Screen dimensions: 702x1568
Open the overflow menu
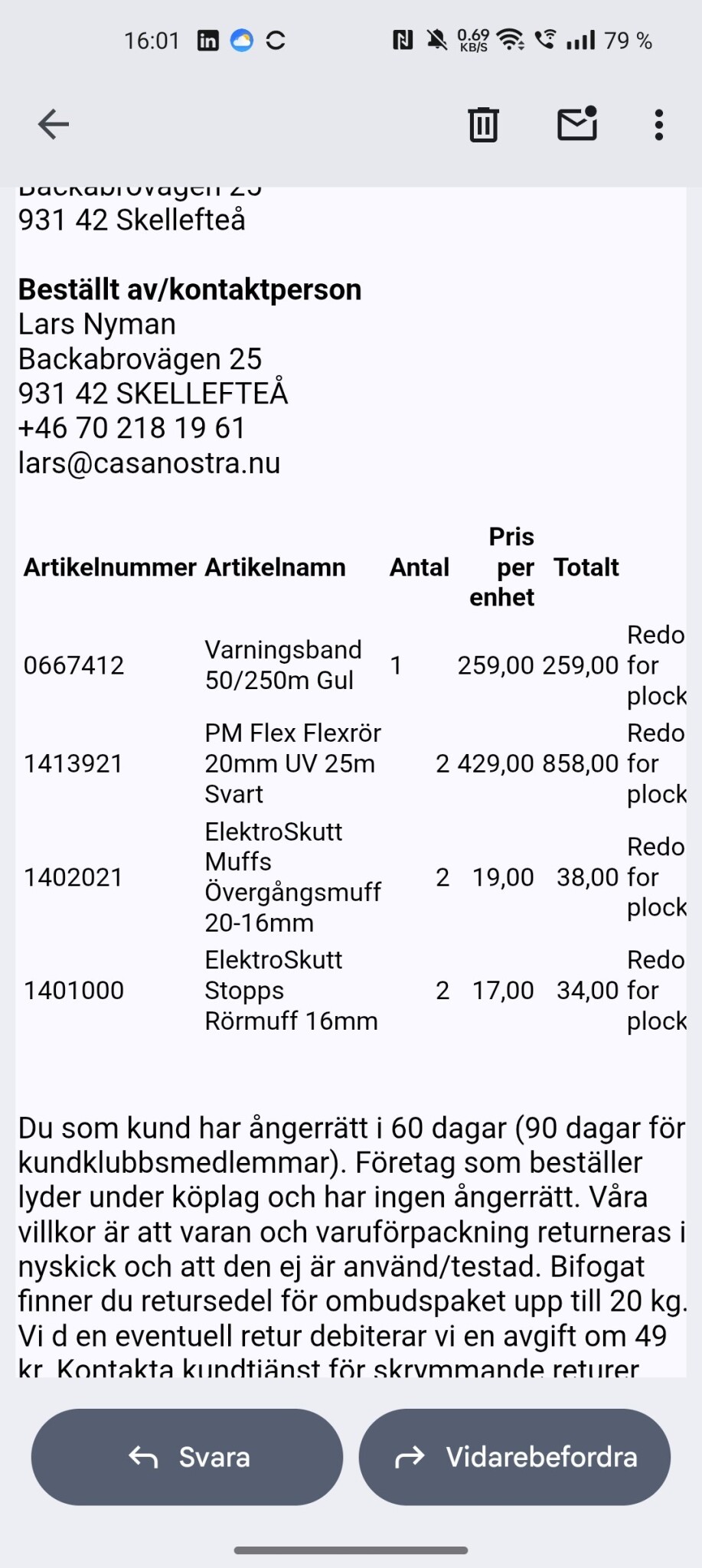[x=658, y=124]
